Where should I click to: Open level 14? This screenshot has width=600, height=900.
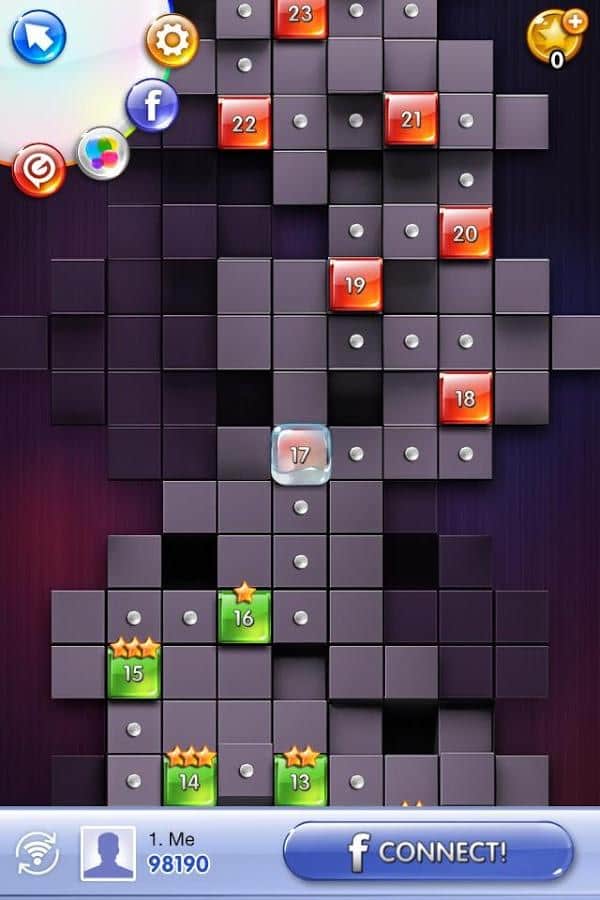tap(189, 780)
